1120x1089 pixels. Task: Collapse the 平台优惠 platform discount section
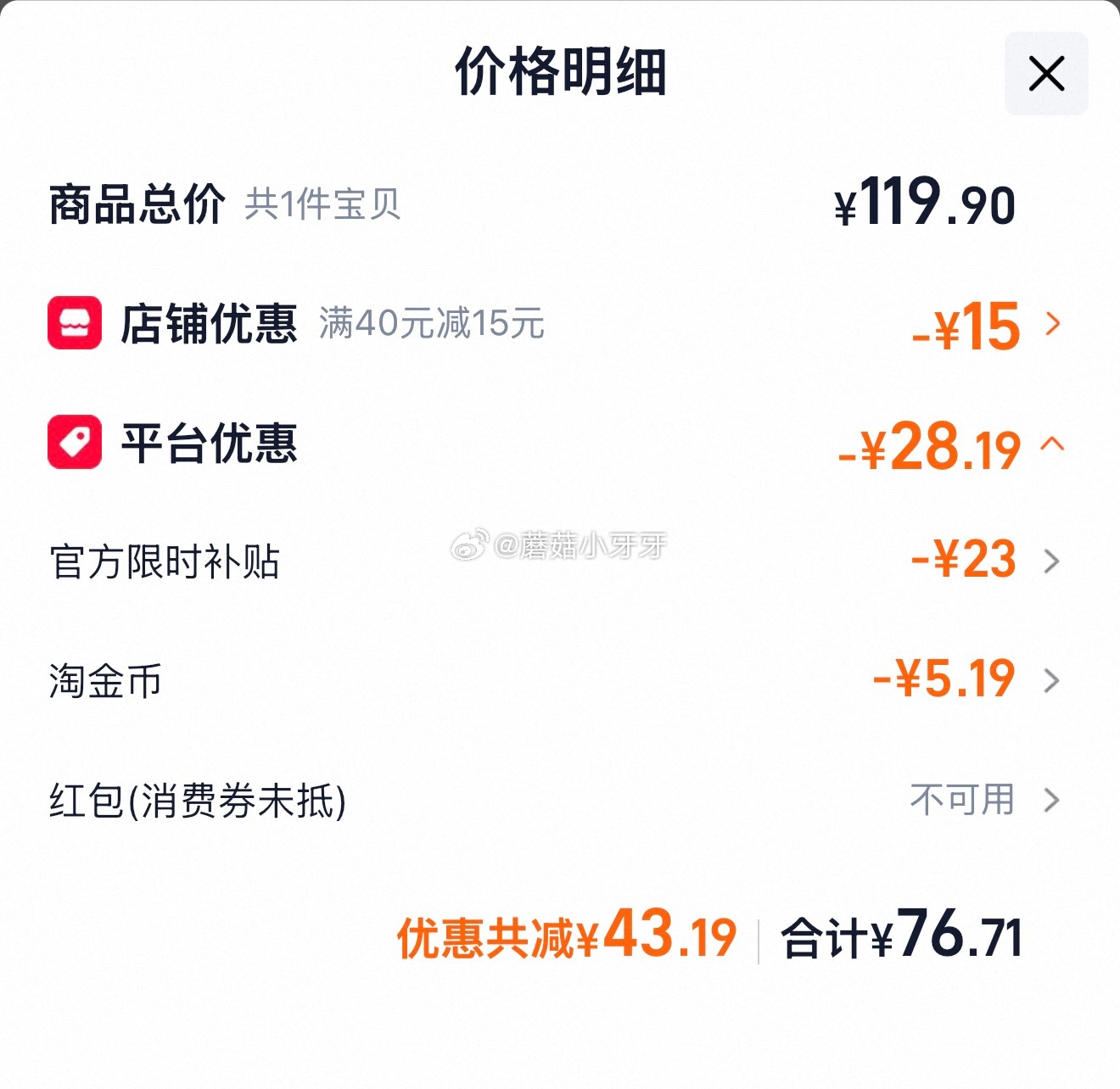point(1052,444)
